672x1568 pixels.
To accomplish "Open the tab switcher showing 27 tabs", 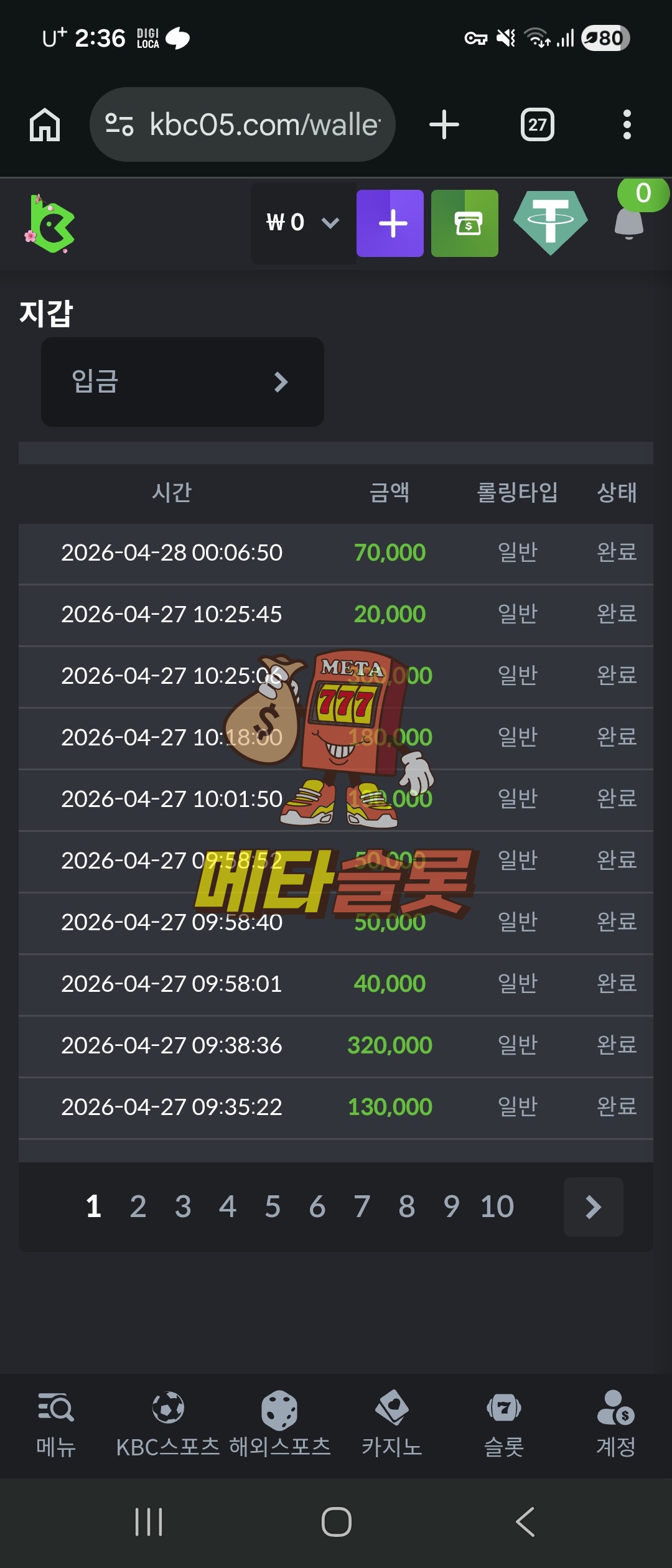I will tap(537, 125).
